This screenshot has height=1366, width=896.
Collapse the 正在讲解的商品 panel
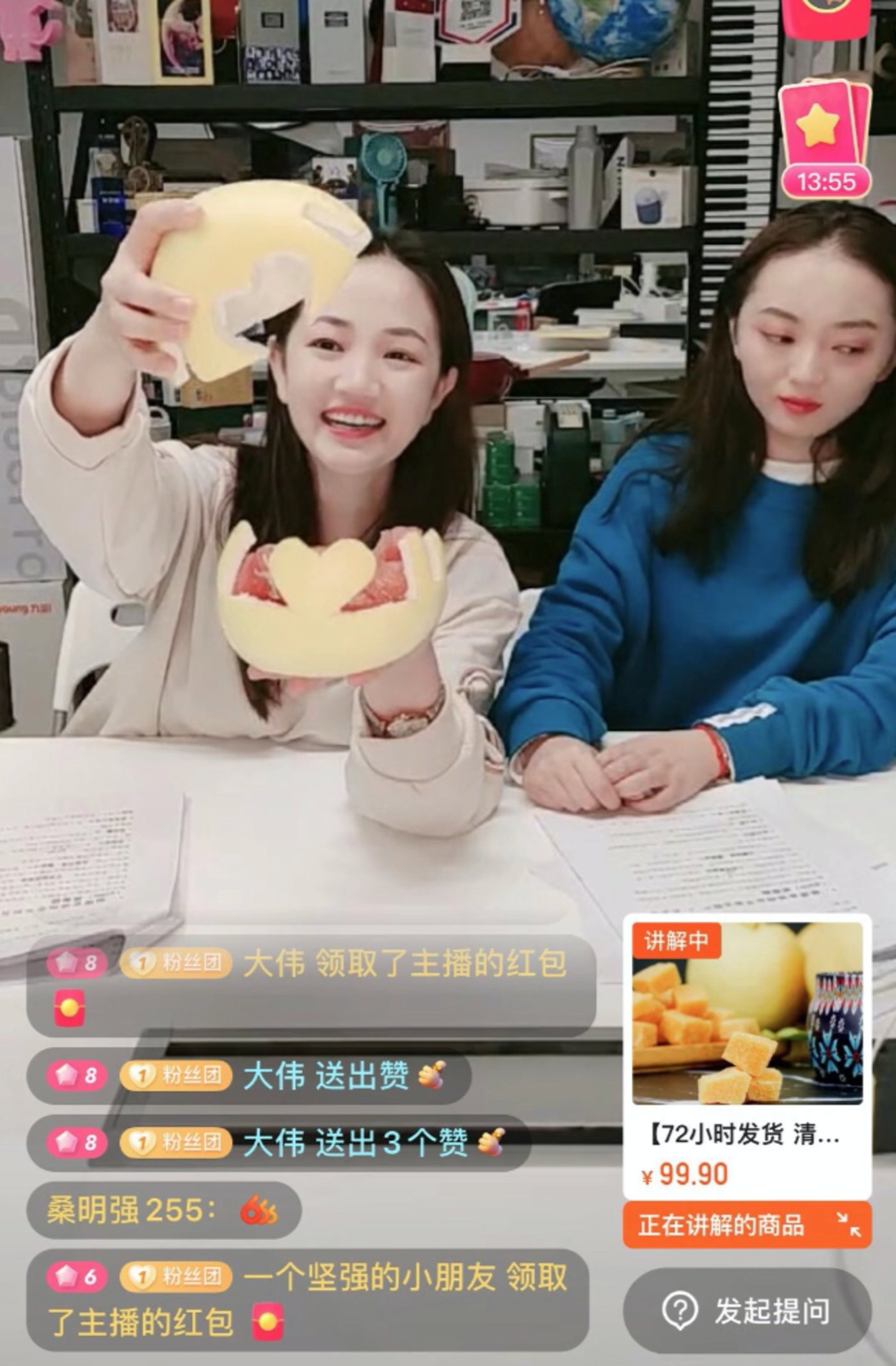[849, 1225]
